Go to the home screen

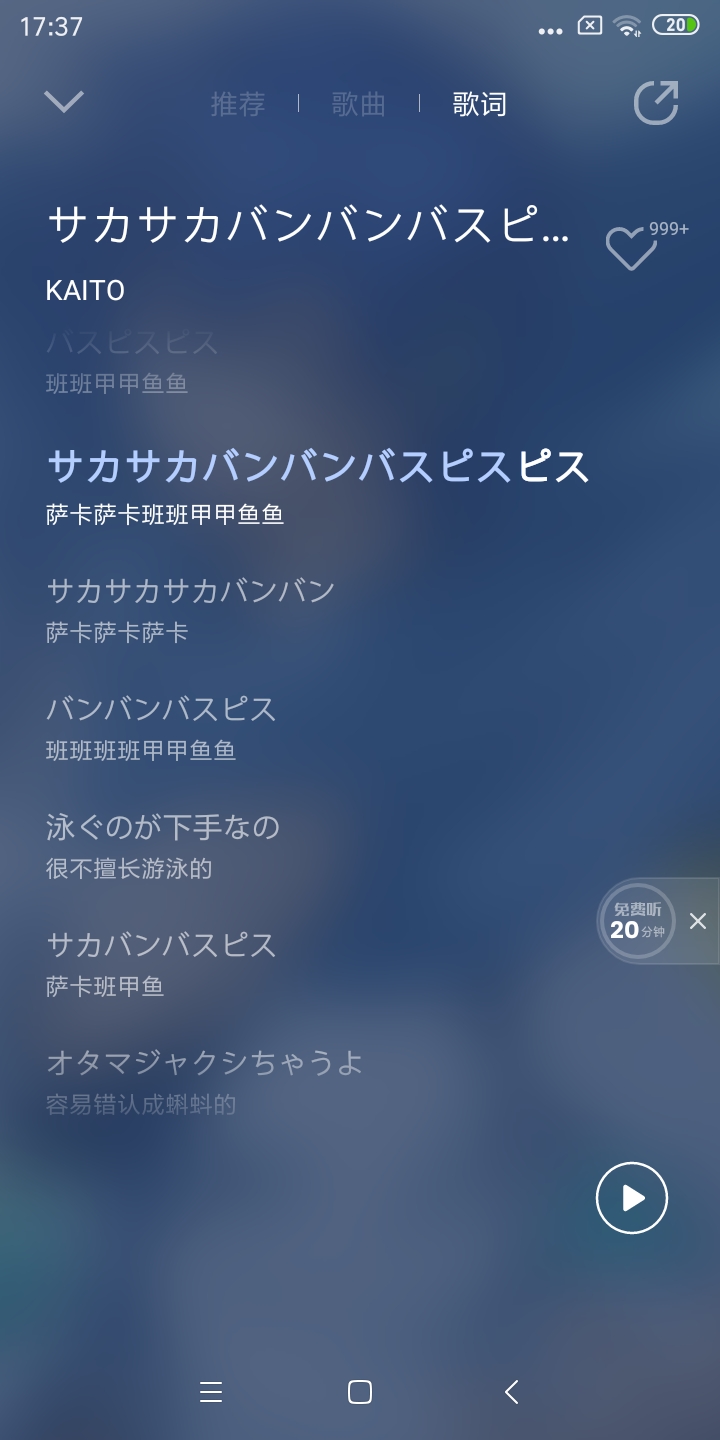[360, 1391]
